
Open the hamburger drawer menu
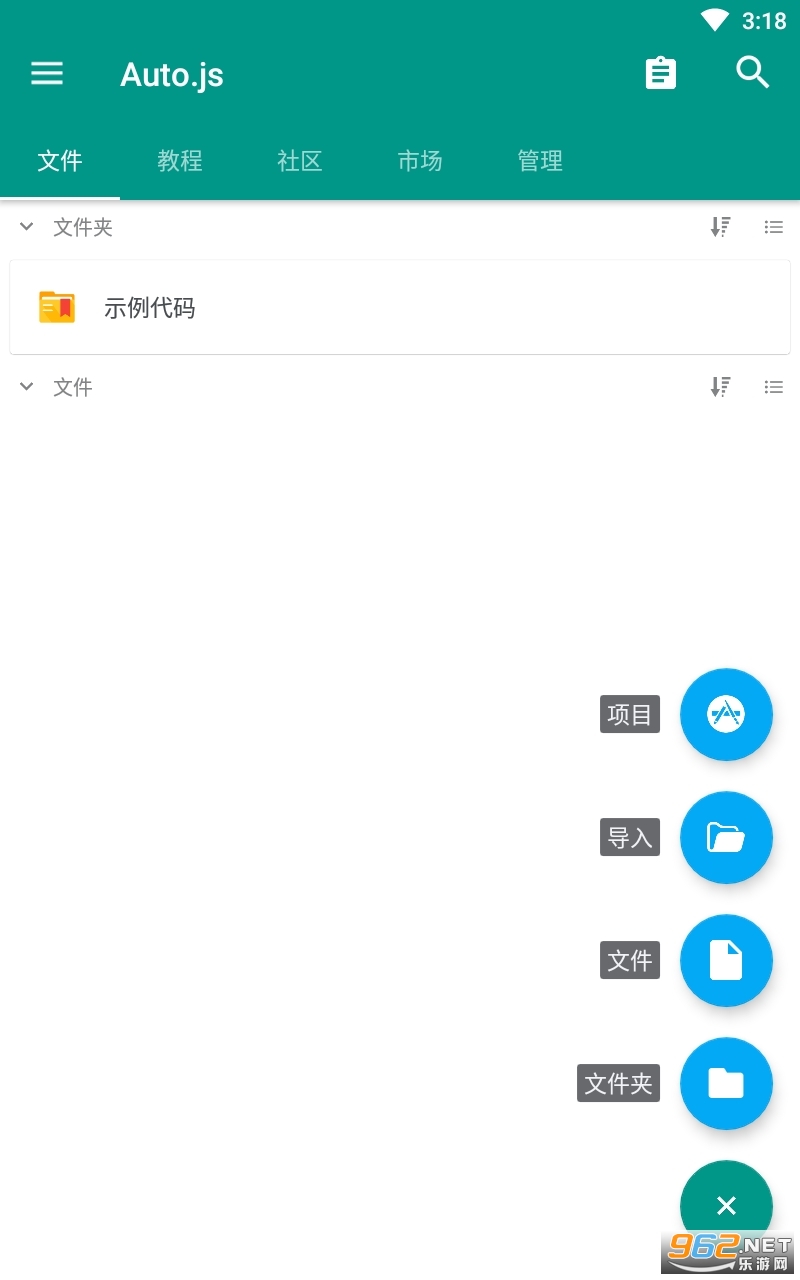click(47, 73)
